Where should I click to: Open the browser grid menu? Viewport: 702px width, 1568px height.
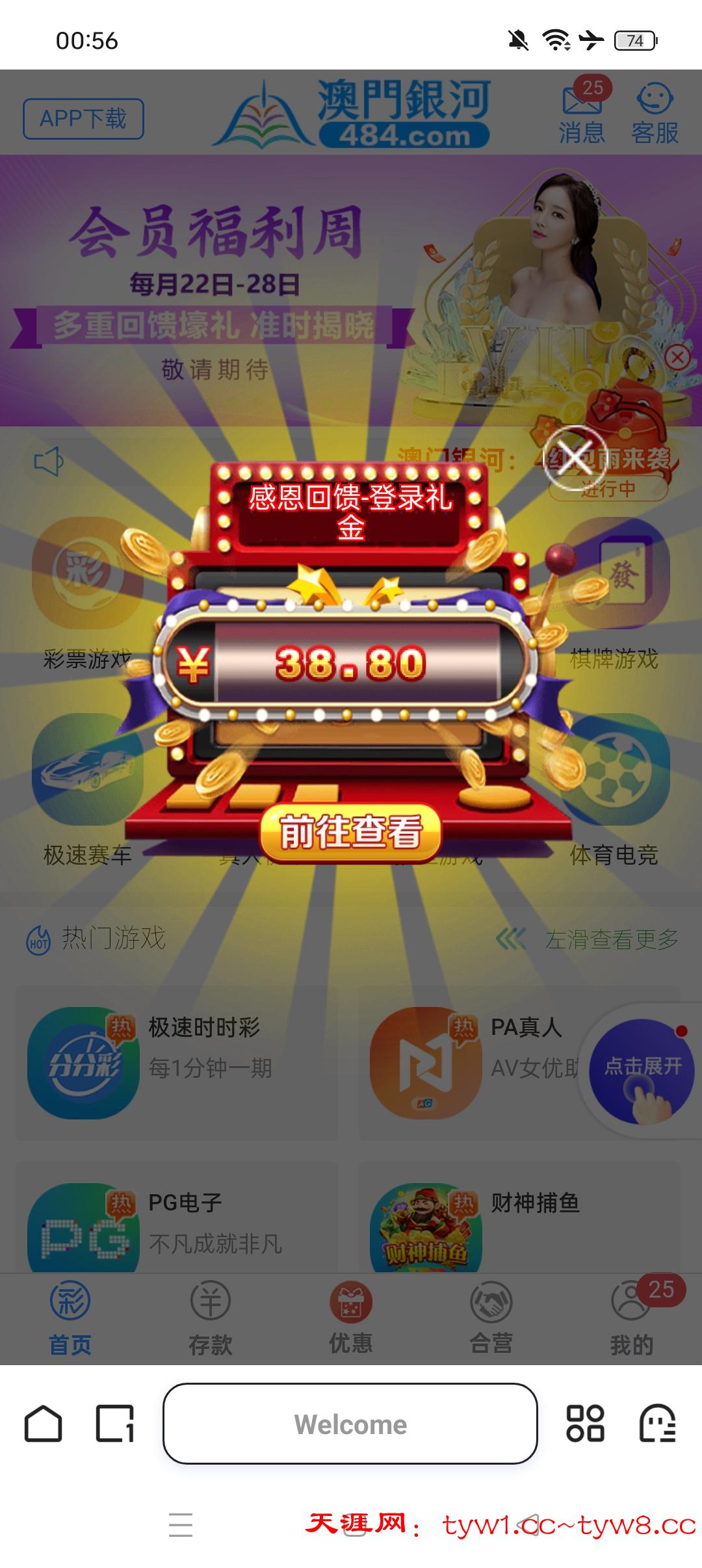point(585,1424)
